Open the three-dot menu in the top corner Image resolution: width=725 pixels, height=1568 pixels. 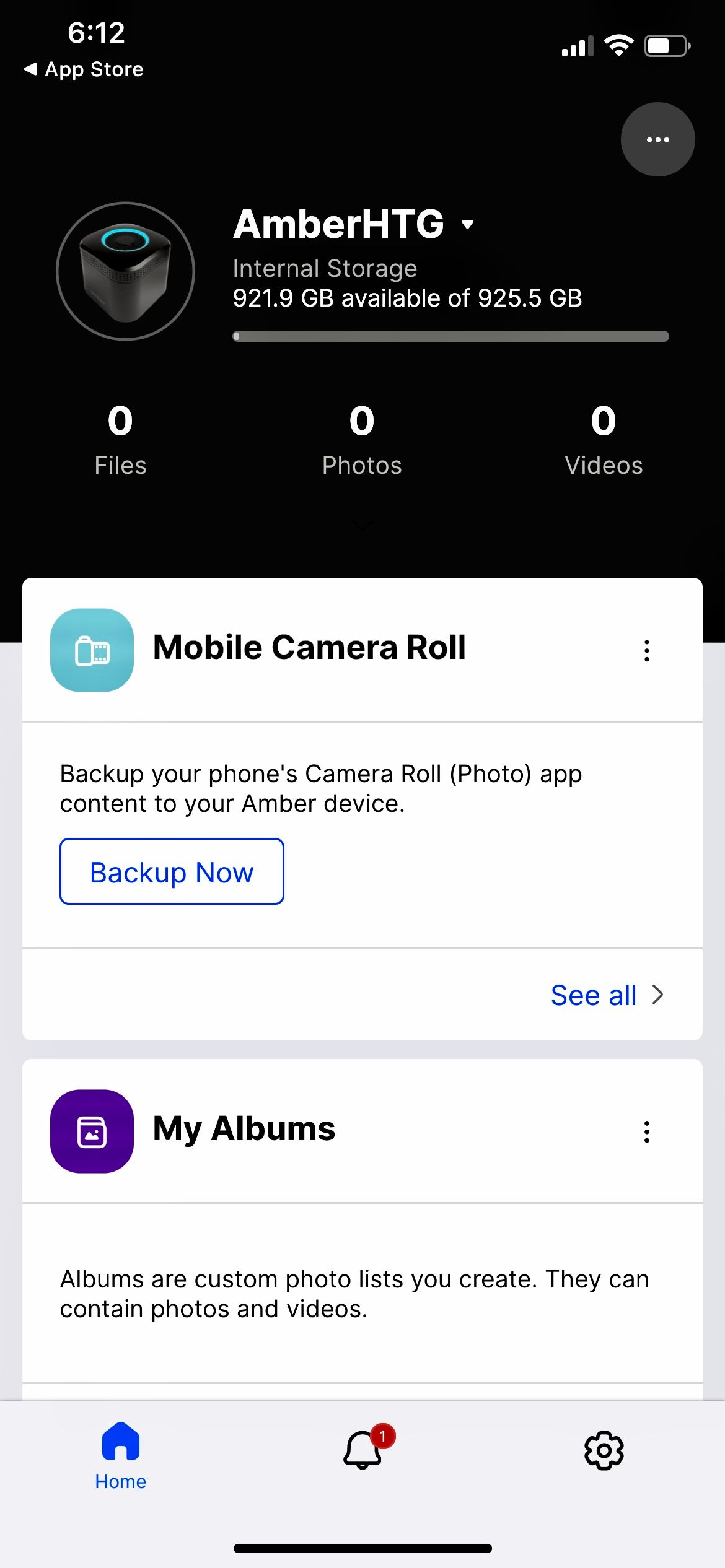pyautogui.click(x=657, y=139)
